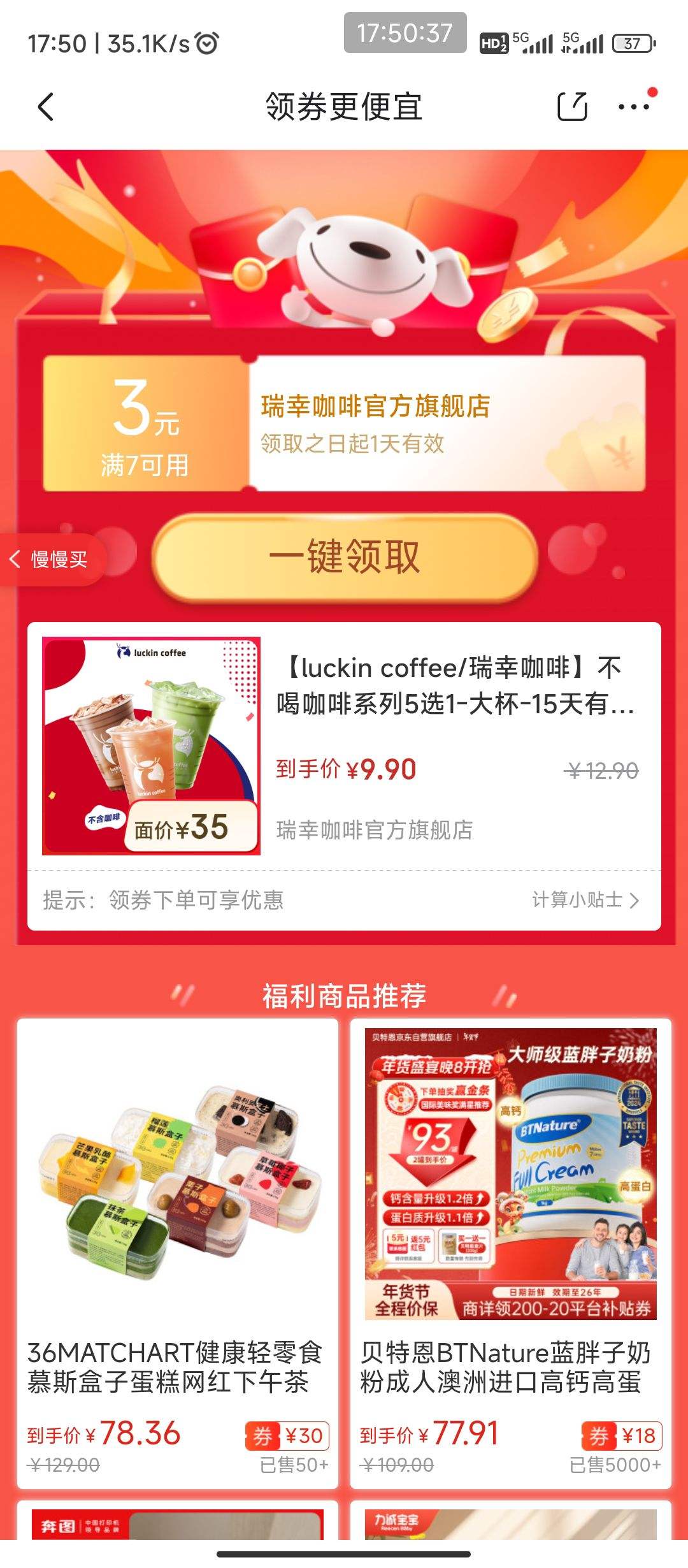Screen dimensions: 688x1568
Task: Tap the 一键领取 button
Action: tap(345, 558)
